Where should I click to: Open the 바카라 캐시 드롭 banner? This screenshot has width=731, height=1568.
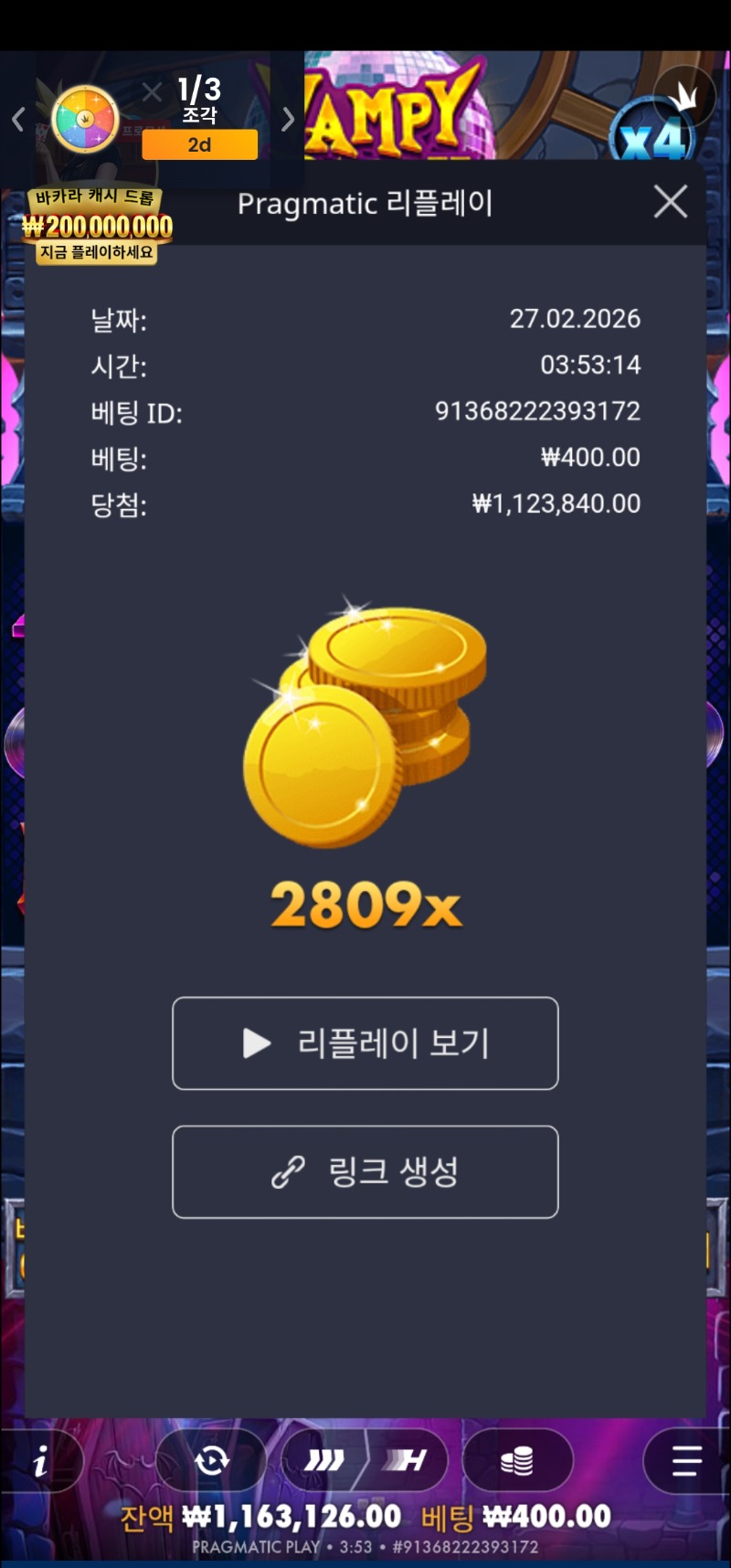[97, 227]
